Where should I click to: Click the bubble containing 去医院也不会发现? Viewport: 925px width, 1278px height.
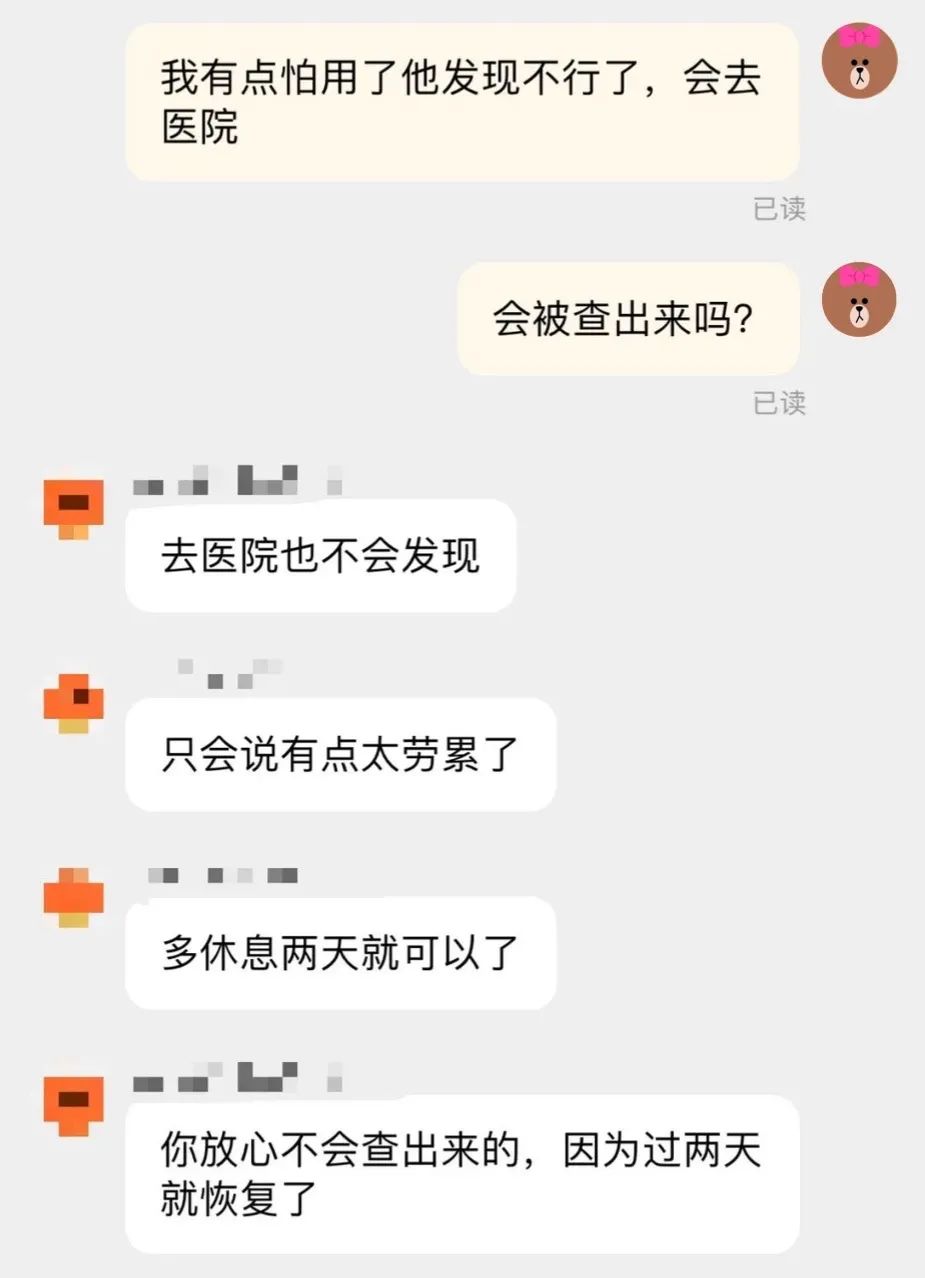click(x=322, y=556)
